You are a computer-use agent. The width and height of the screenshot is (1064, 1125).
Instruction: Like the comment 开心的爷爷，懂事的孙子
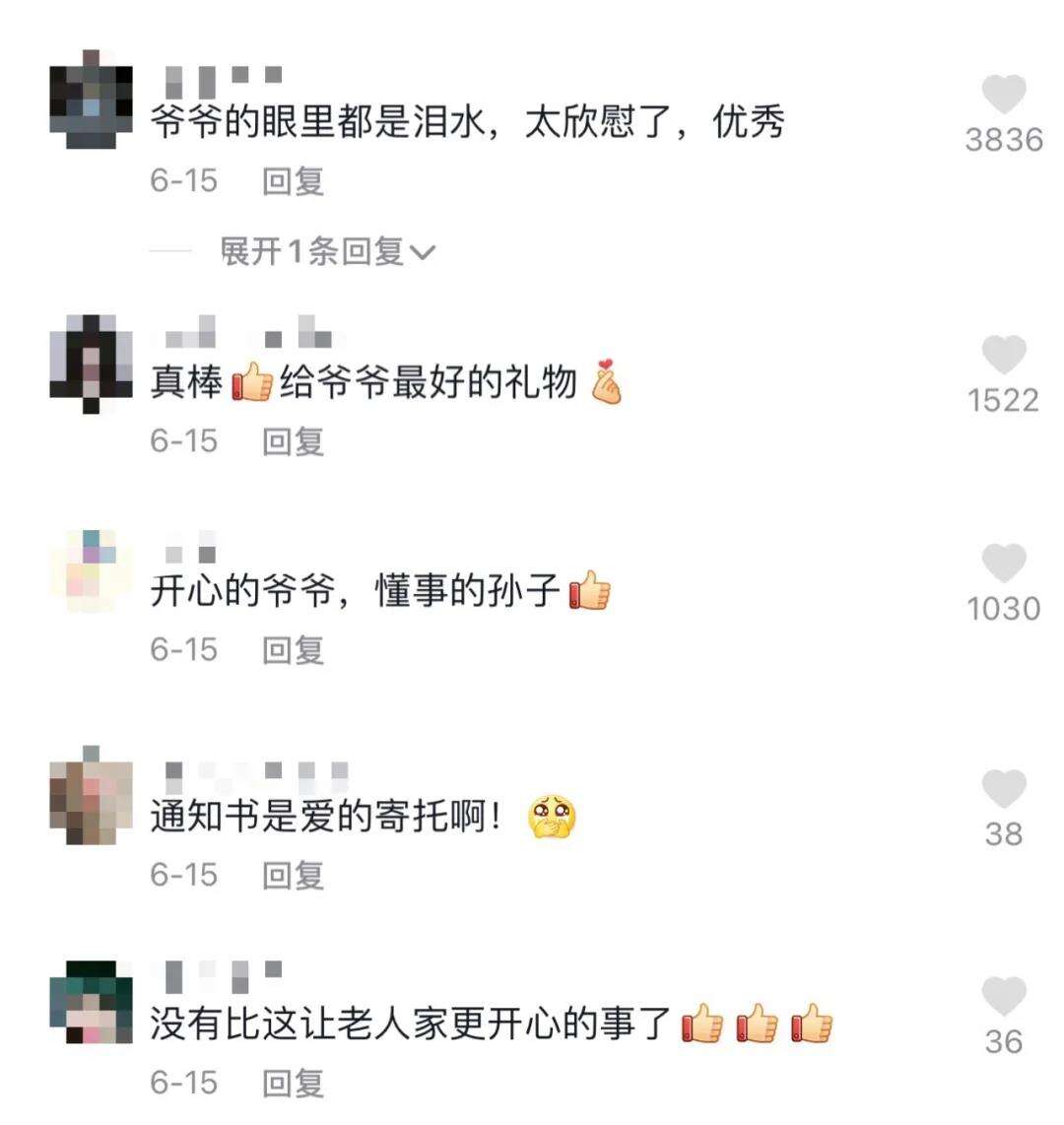(1004, 564)
